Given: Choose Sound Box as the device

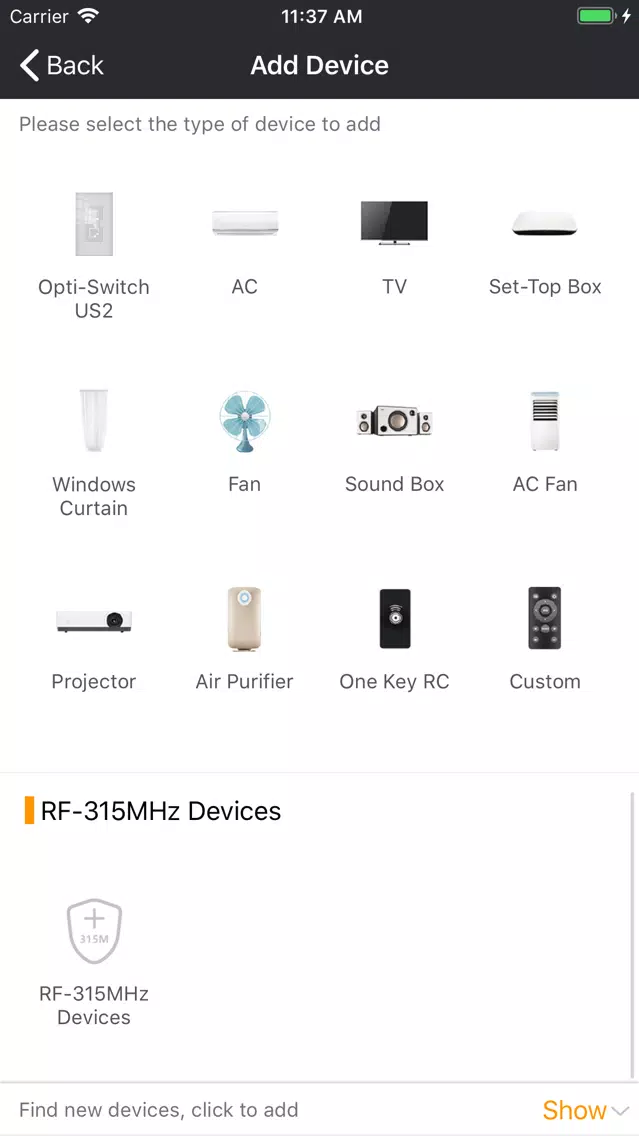Looking at the screenshot, I should point(394,442).
